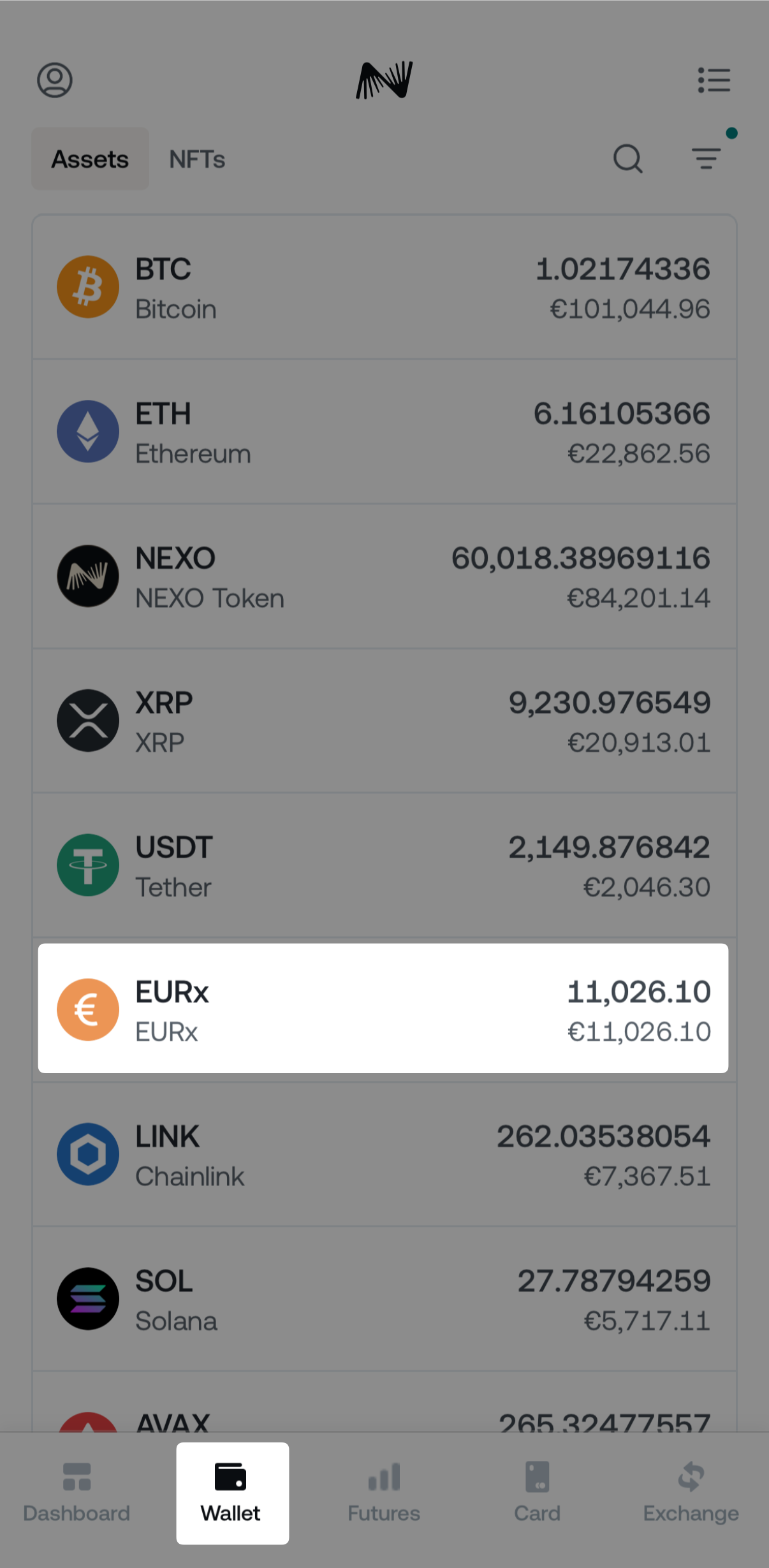Select the Assets tab

click(x=90, y=159)
